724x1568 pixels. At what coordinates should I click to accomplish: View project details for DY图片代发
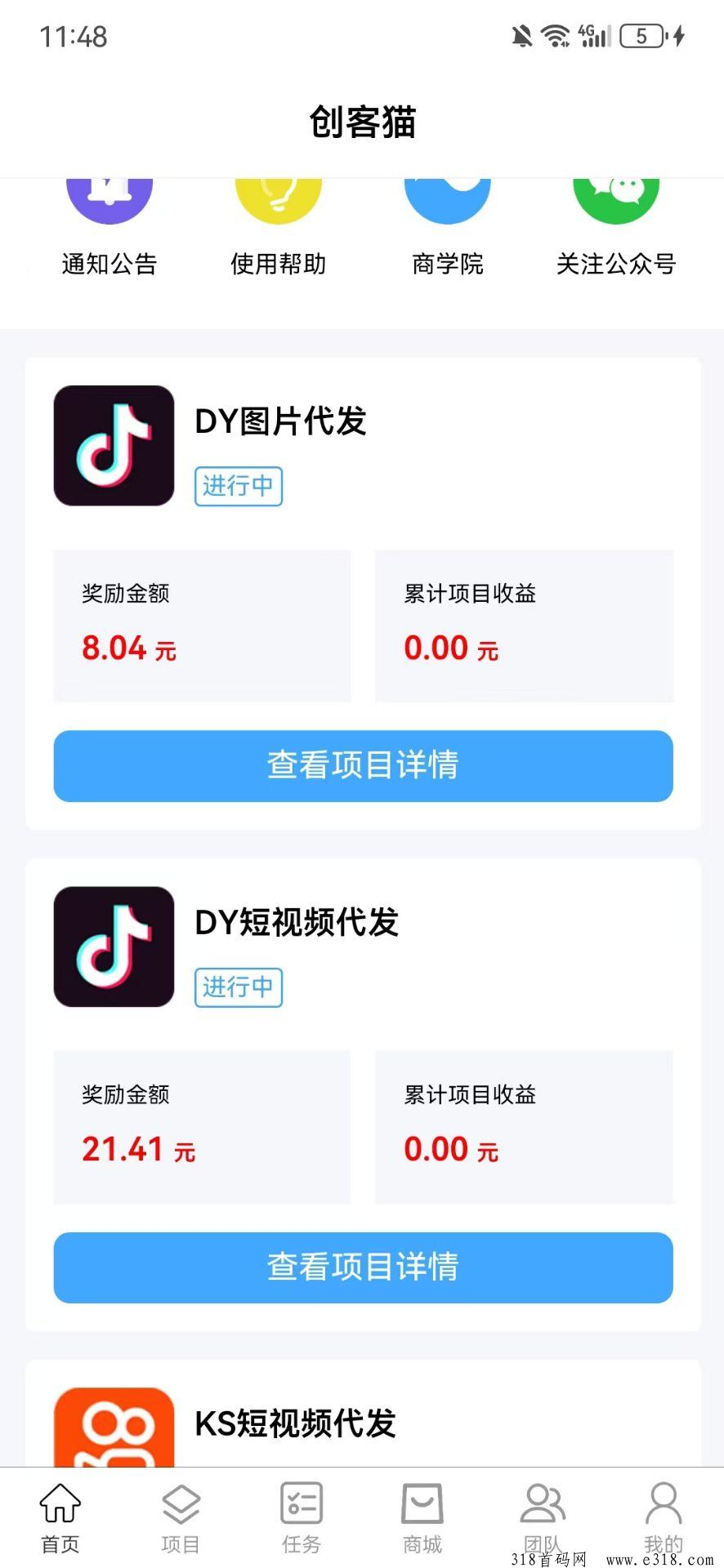coord(363,766)
